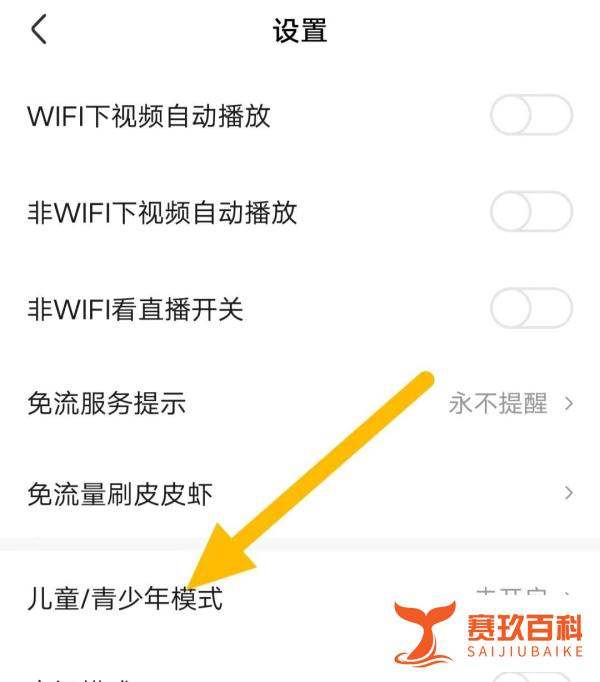Viewport: 600px width, 682px height.
Task: Open 免流服务提示 setting
Action: click(x=300, y=404)
